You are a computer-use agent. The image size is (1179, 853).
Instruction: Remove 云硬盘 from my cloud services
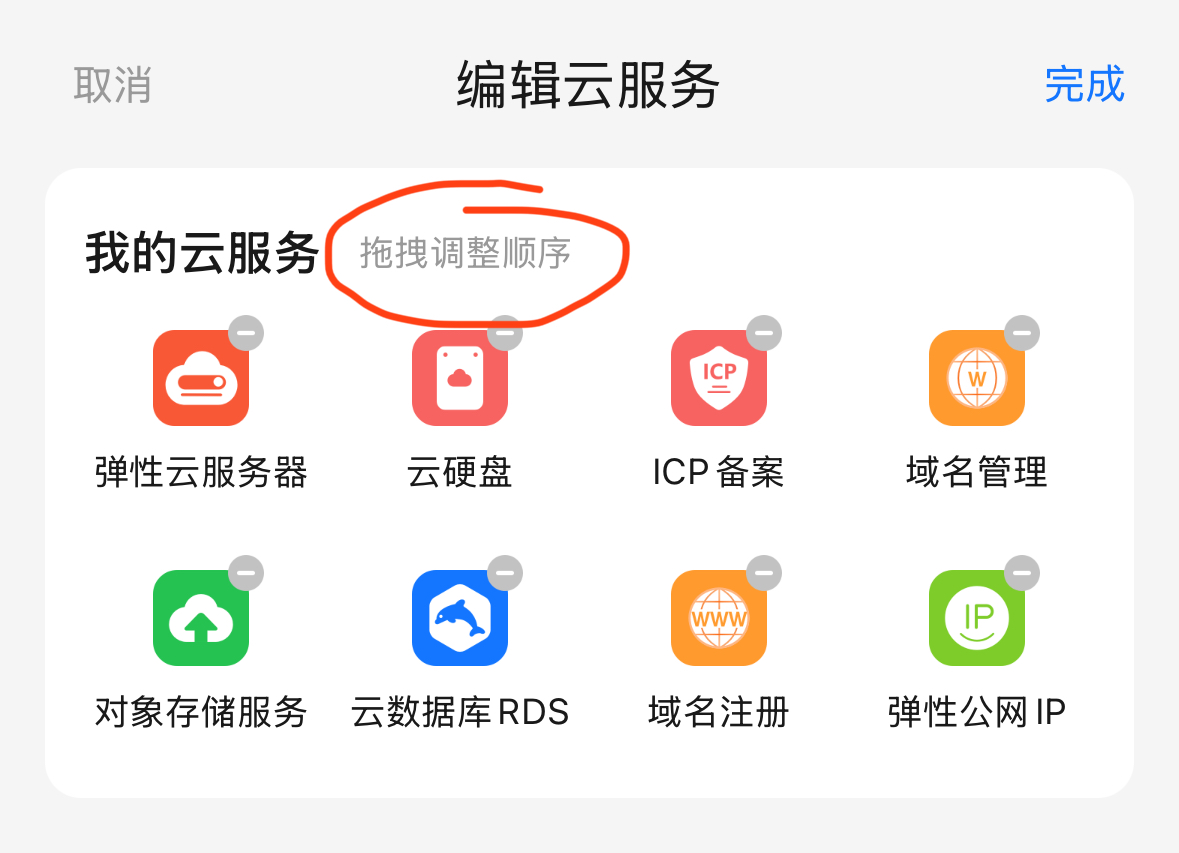coord(505,332)
